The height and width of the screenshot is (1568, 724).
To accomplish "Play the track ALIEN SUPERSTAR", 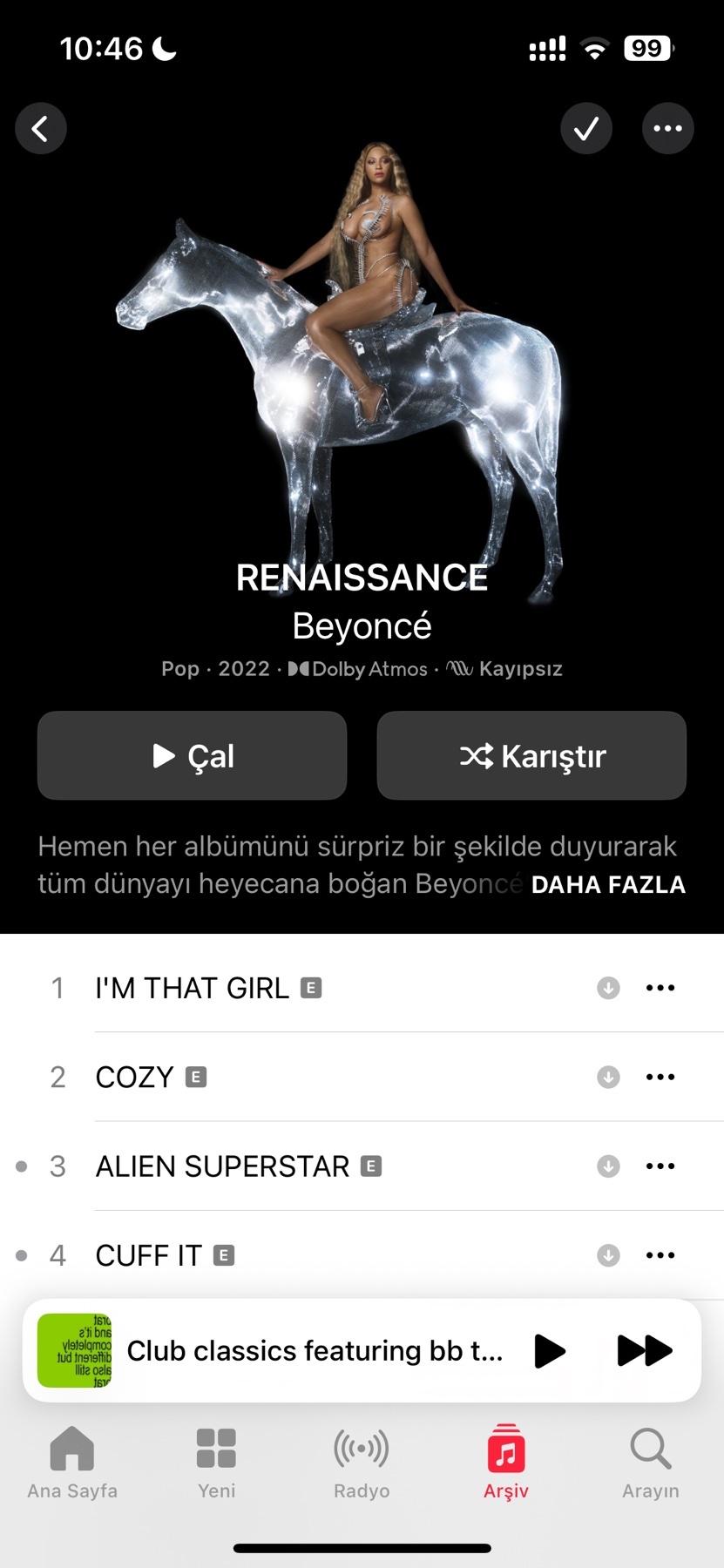I will tap(222, 1166).
